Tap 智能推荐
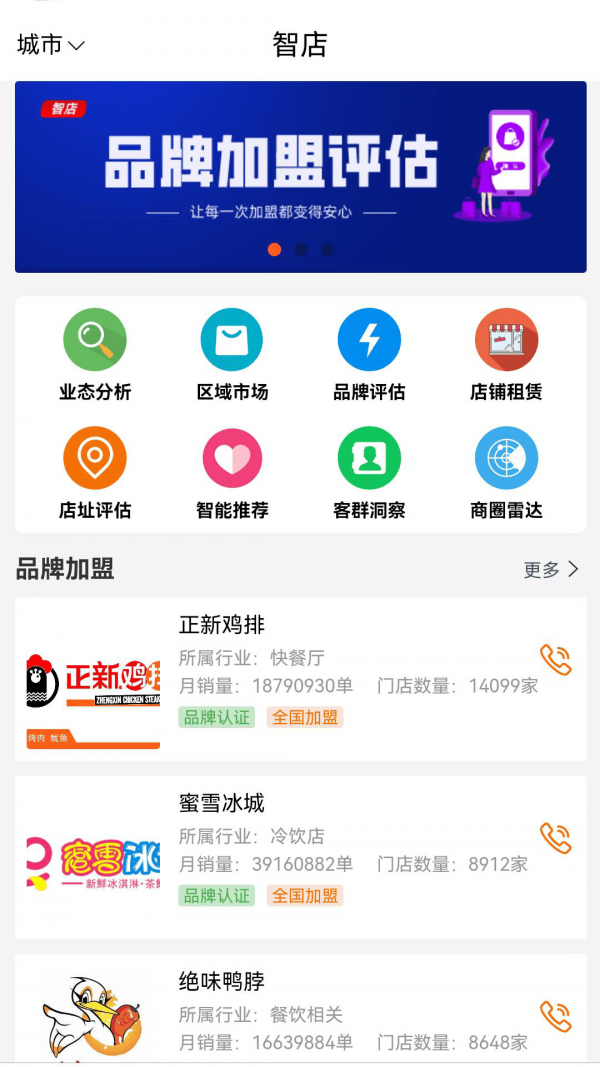600x1067 pixels. pos(232,472)
